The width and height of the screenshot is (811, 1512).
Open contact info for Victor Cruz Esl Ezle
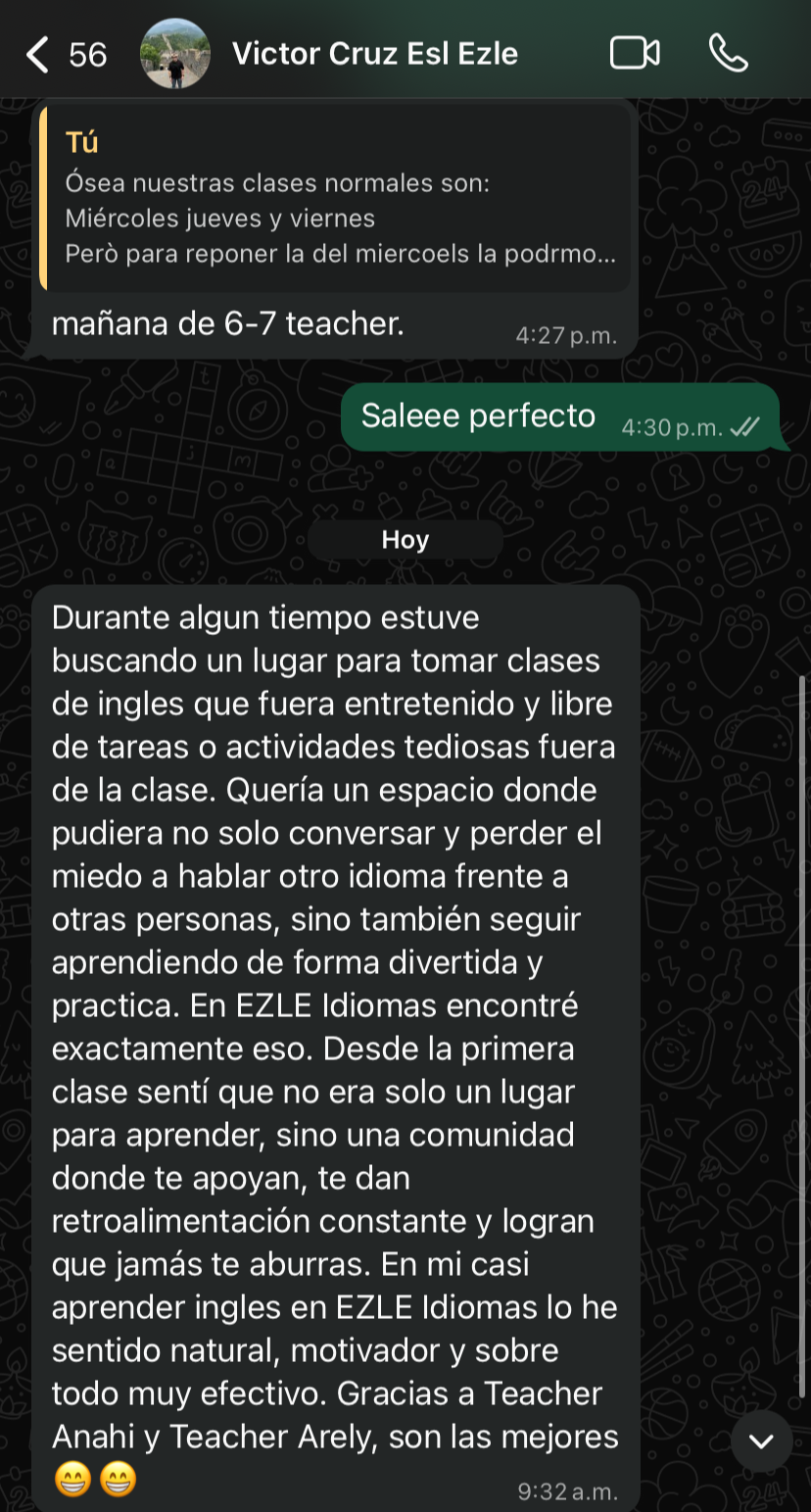tap(374, 54)
